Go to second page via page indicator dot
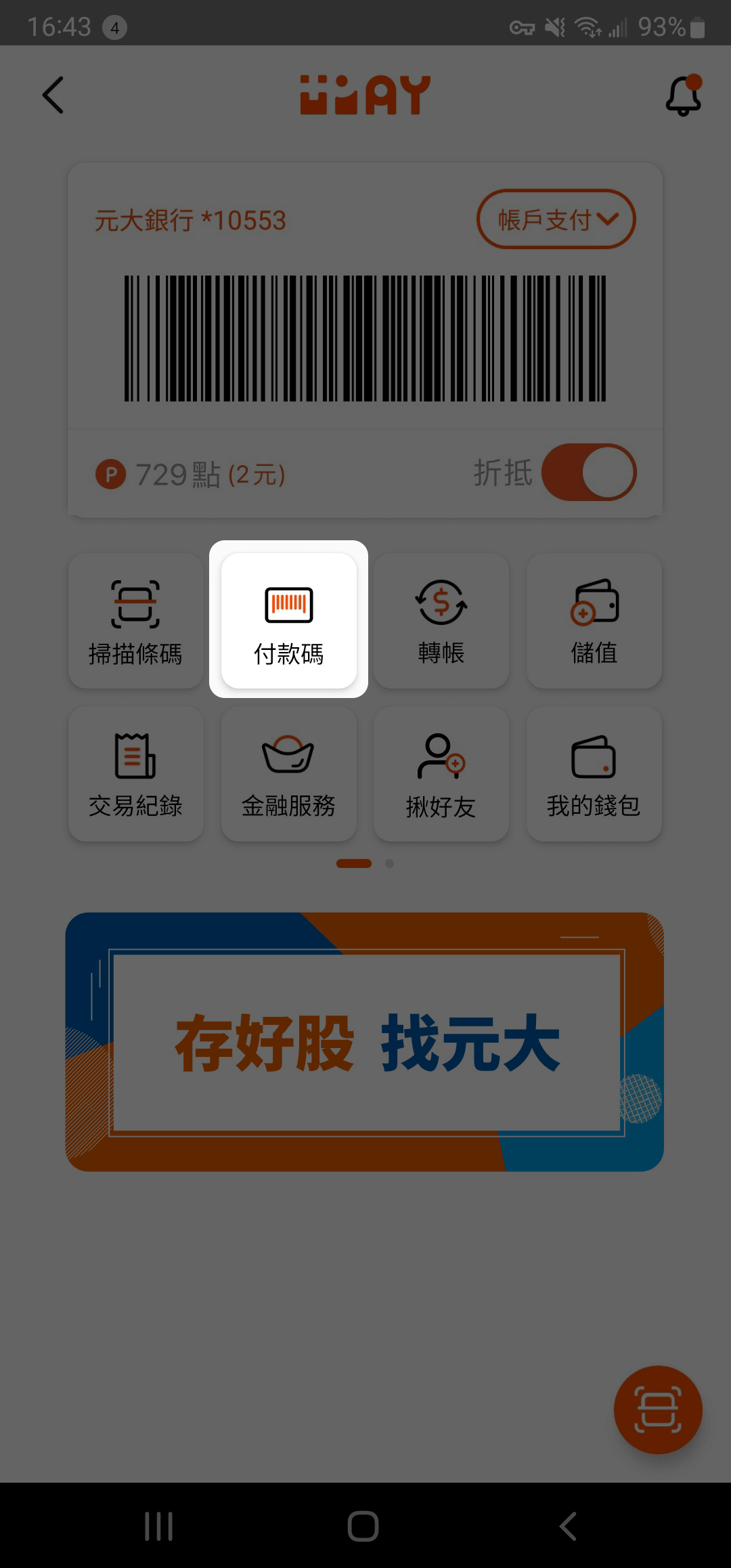This screenshot has width=731, height=1568. [x=389, y=863]
